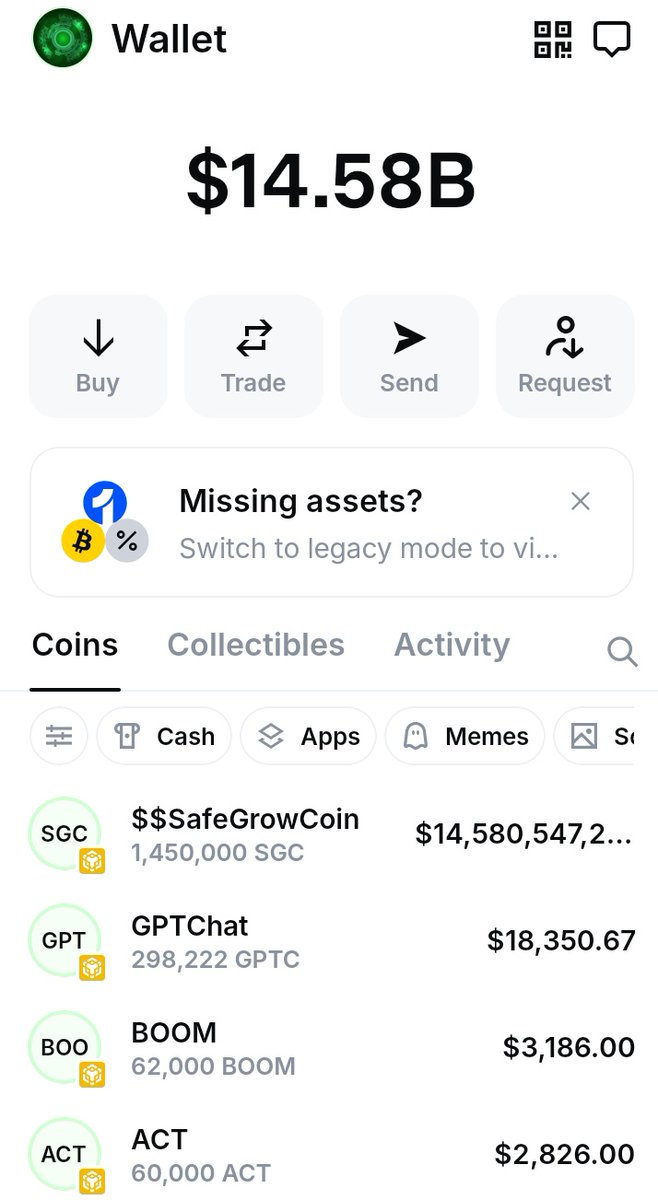Switch to the Activity tab

(x=452, y=645)
